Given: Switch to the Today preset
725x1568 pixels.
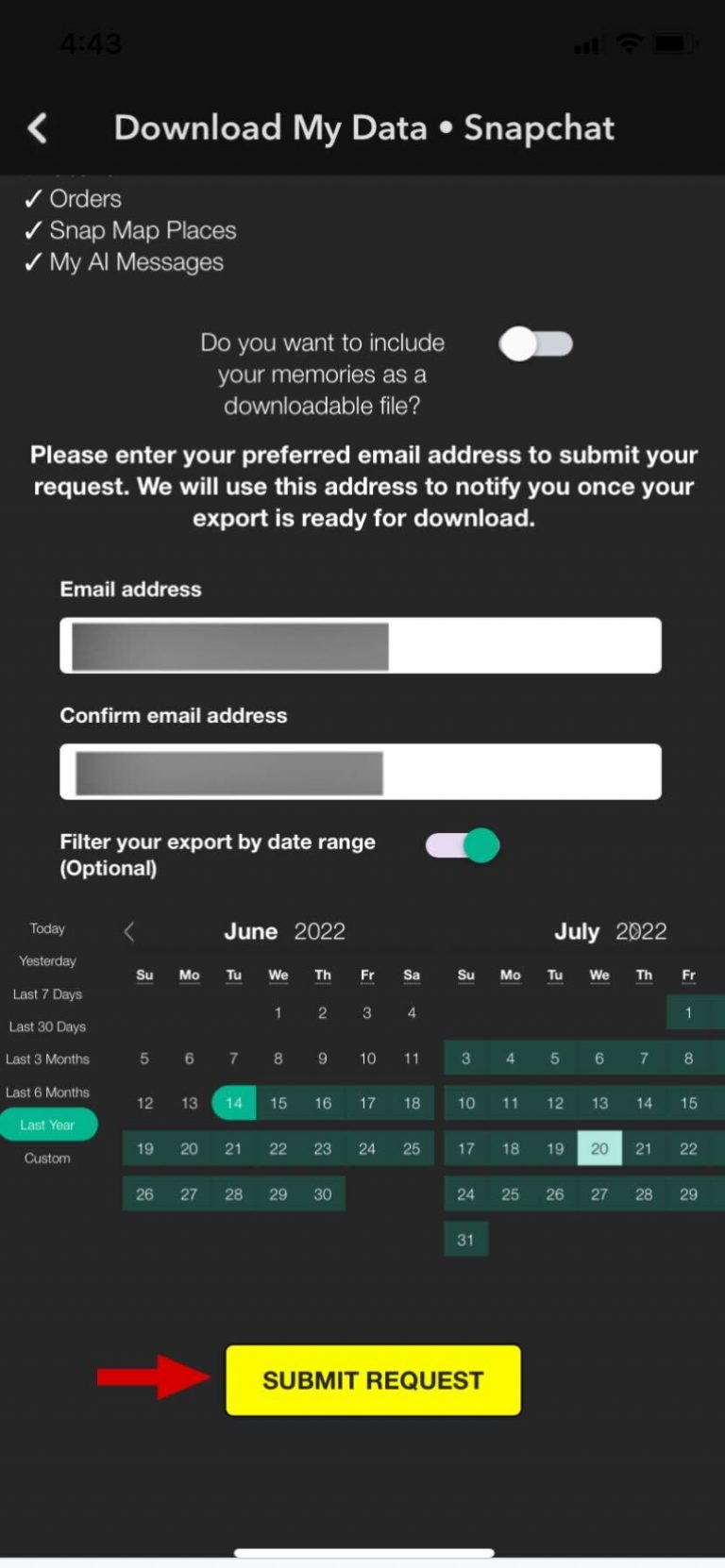Looking at the screenshot, I should click(47, 928).
